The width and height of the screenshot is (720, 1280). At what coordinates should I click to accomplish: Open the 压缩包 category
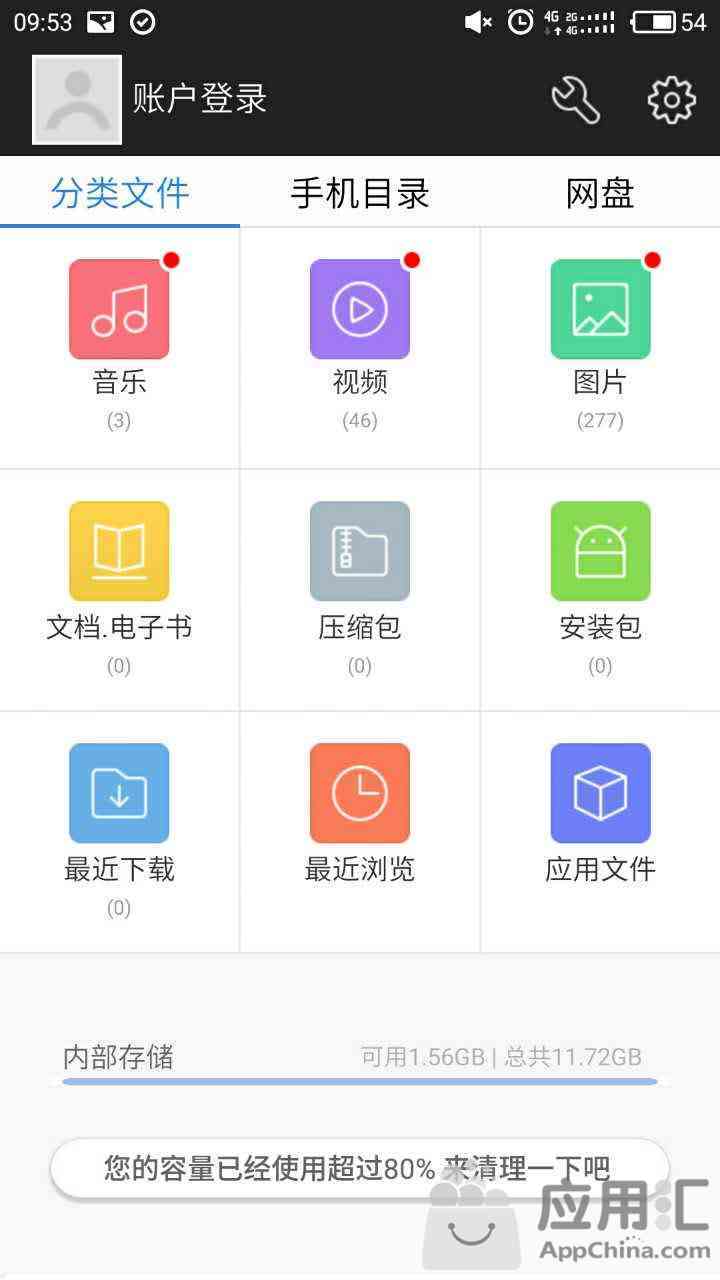[x=360, y=590]
